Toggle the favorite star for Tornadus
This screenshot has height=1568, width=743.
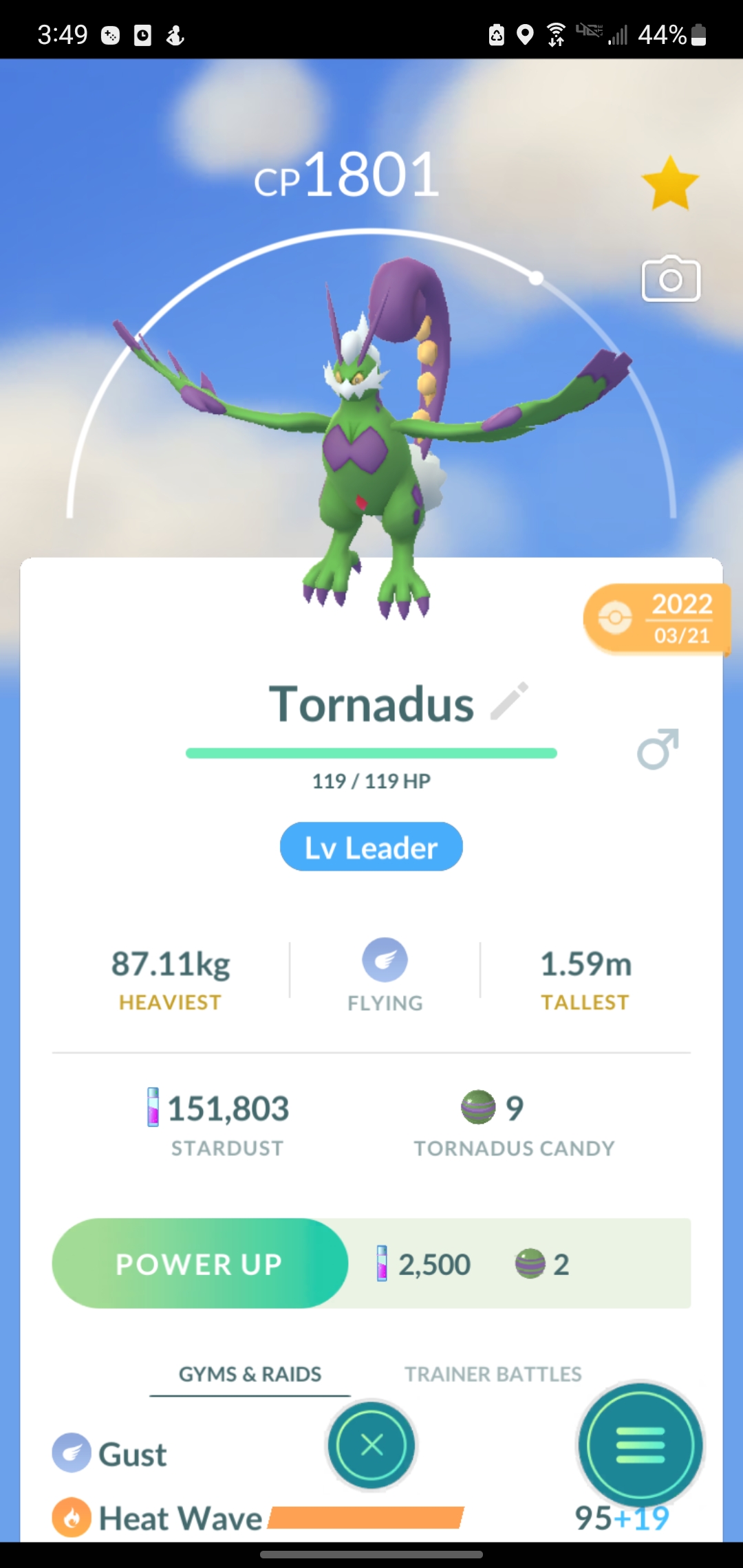tap(669, 183)
